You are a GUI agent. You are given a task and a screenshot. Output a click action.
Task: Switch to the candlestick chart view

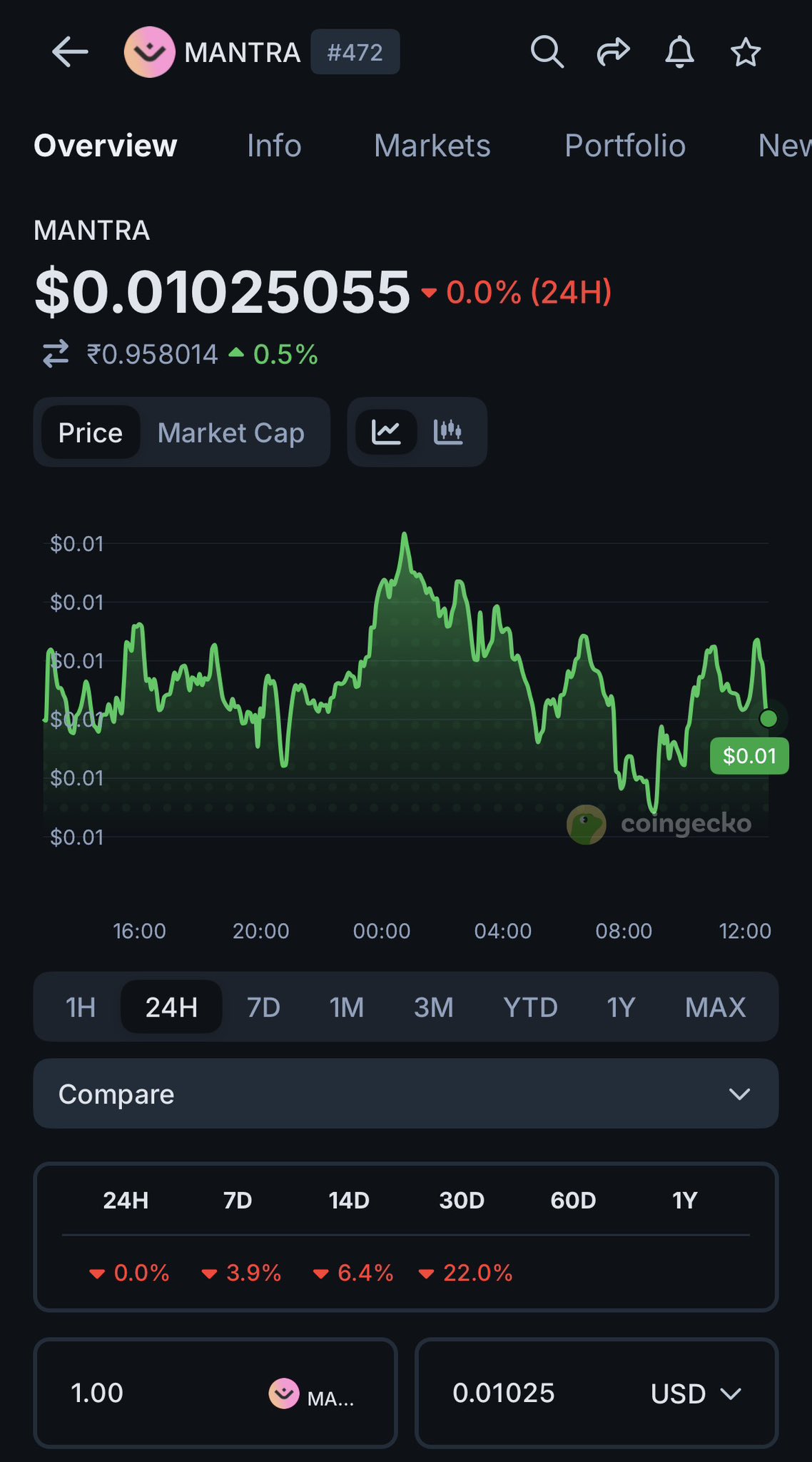pyautogui.click(x=448, y=432)
